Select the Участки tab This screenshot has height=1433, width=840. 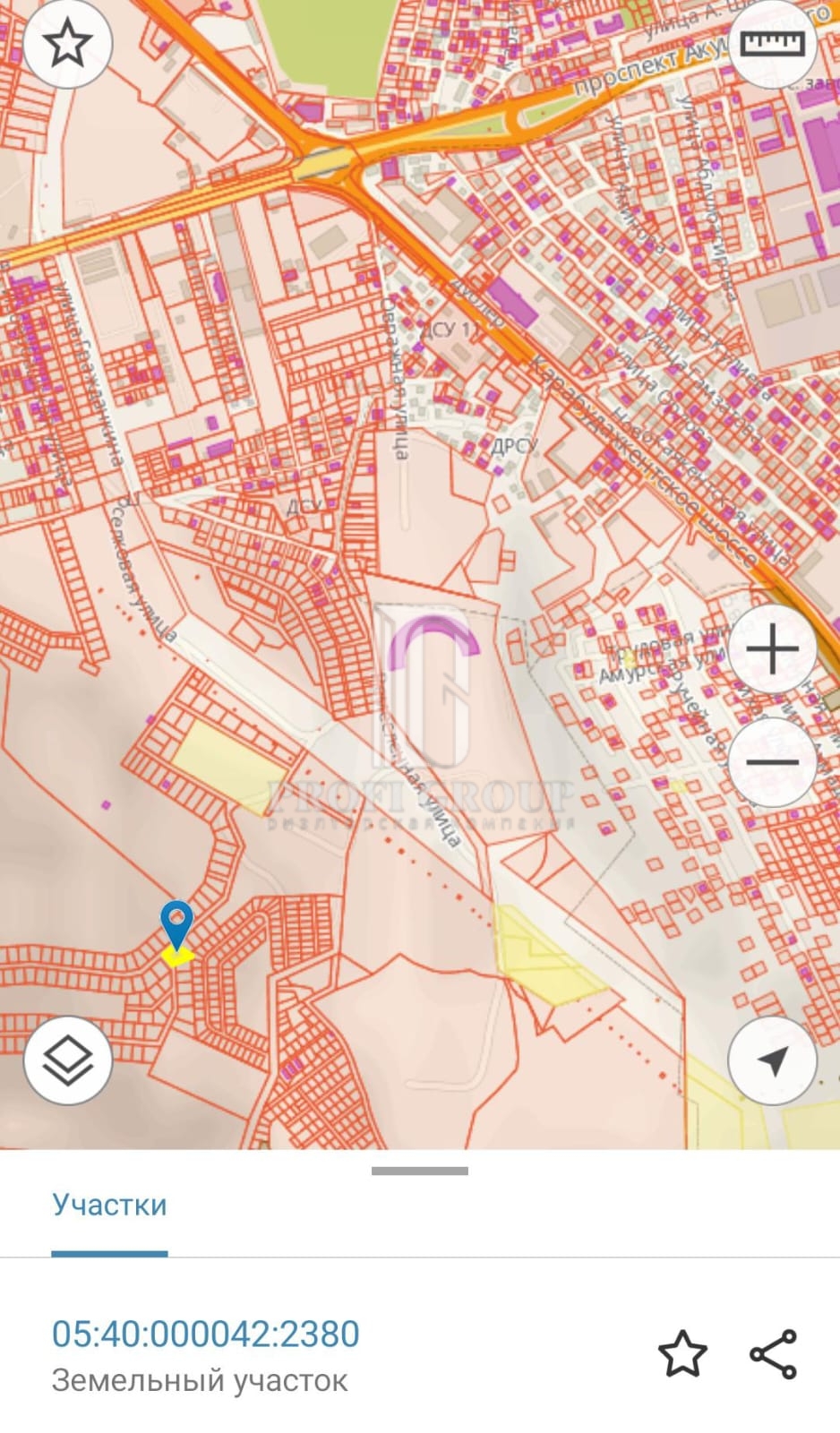(109, 1206)
